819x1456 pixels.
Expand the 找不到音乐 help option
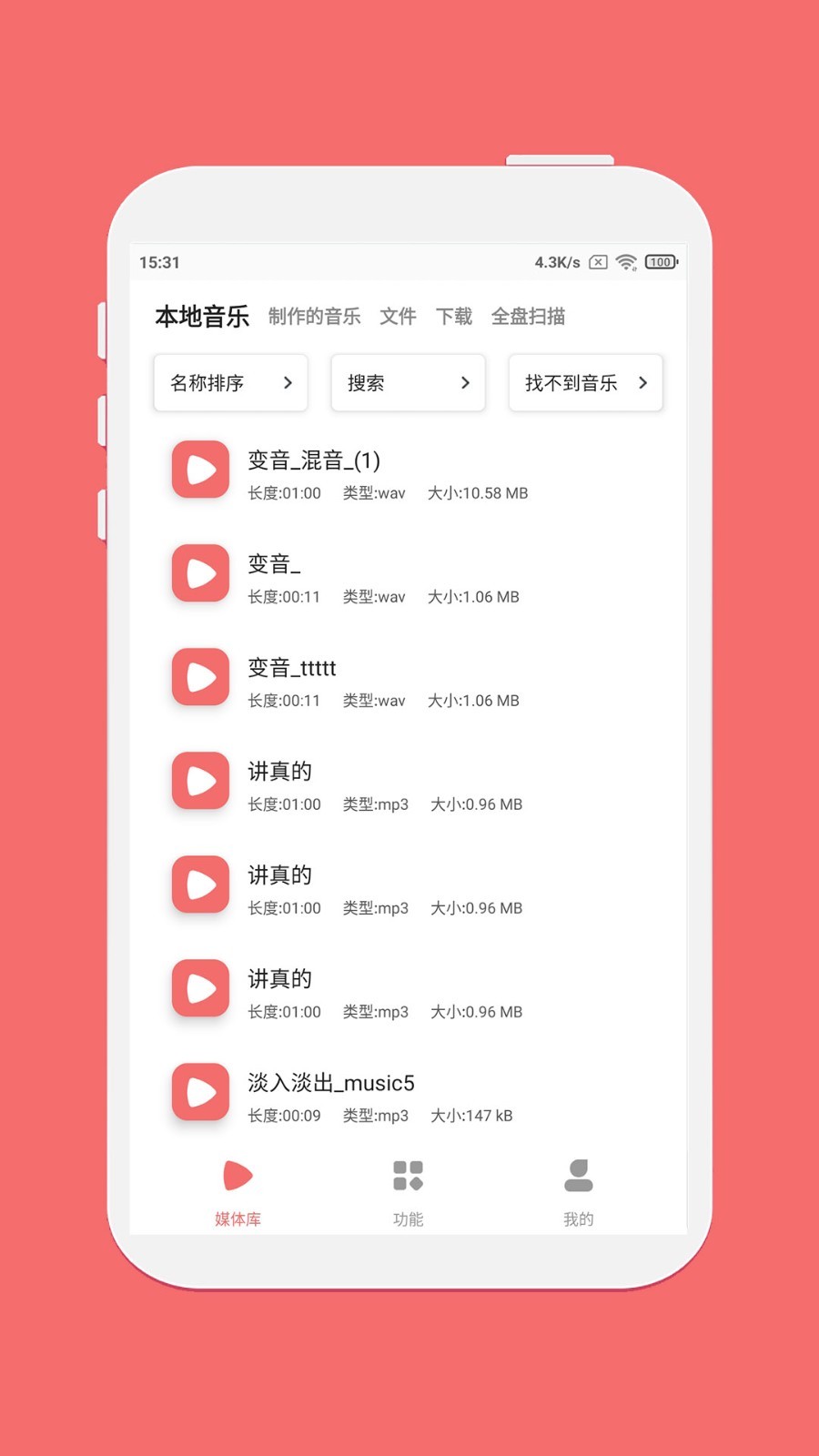click(x=584, y=383)
